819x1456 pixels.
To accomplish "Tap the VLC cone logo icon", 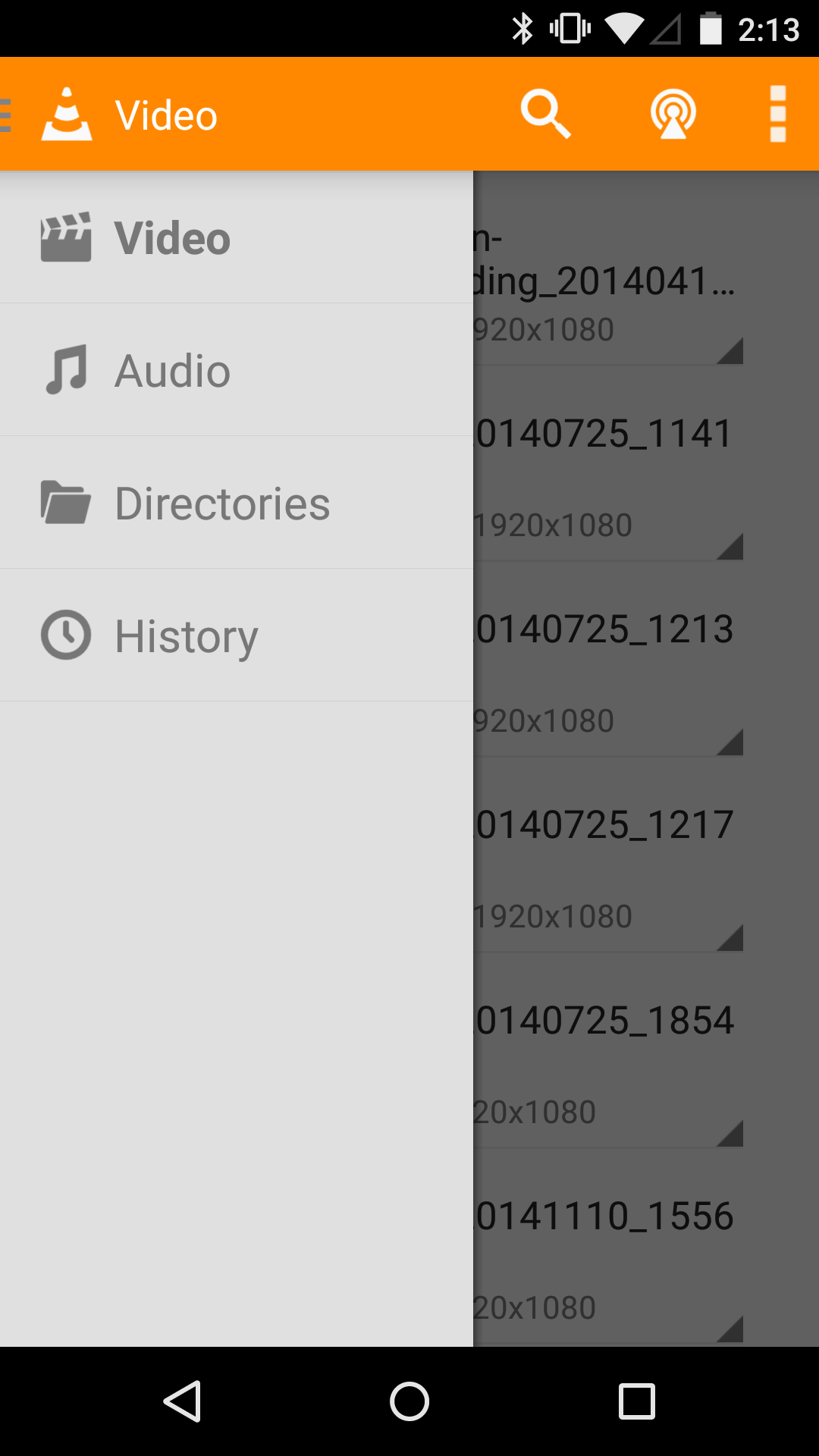I will [x=68, y=114].
